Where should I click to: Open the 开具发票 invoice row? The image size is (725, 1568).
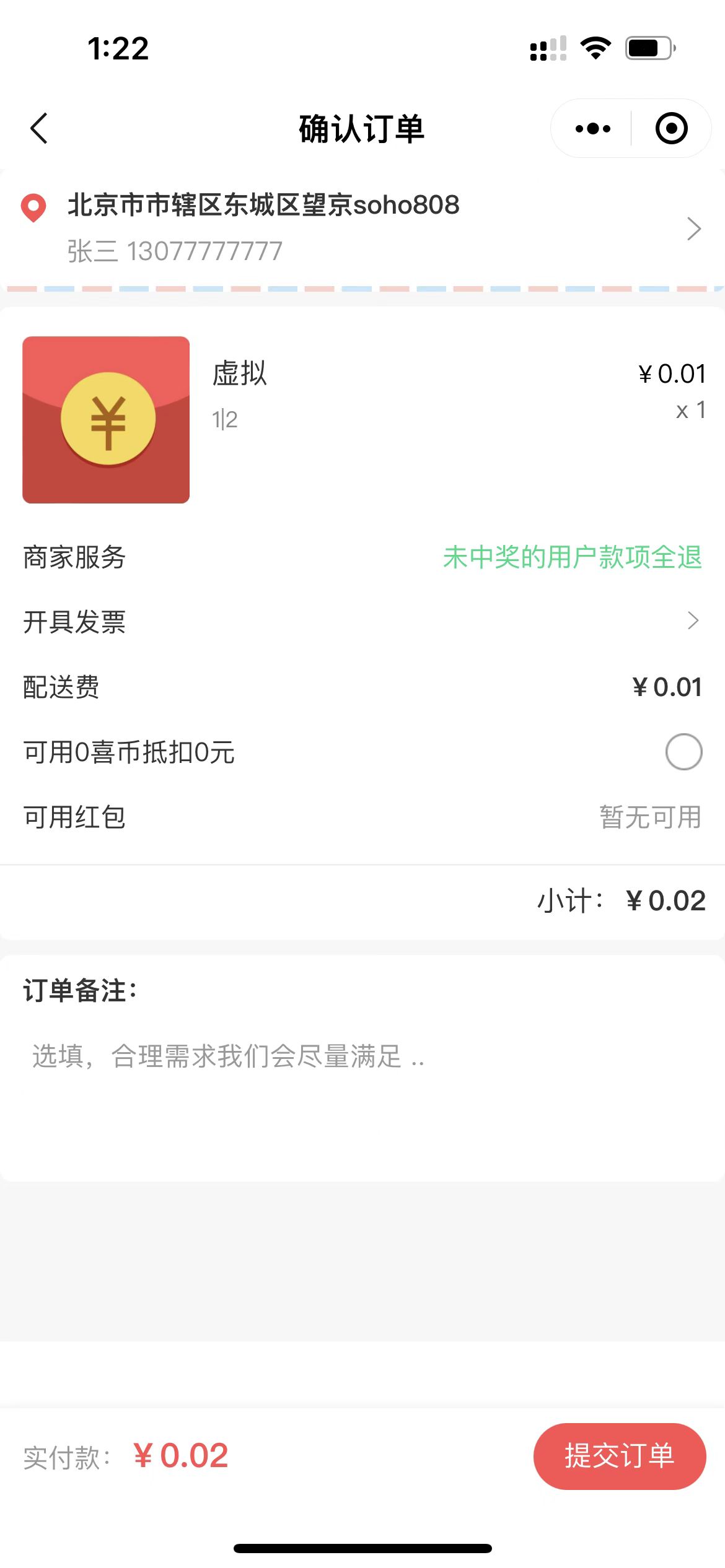(x=362, y=621)
